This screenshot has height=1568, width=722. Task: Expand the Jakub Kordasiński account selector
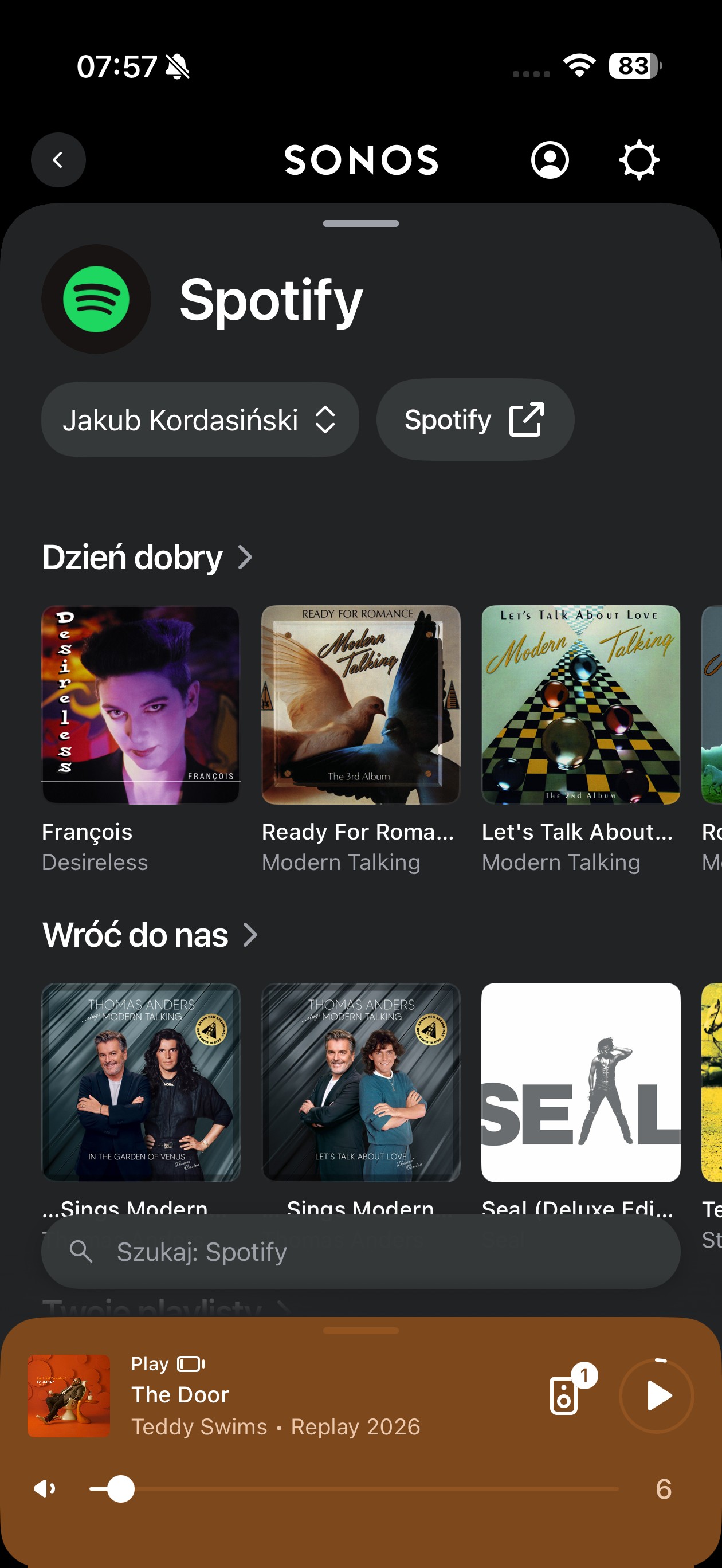pyautogui.click(x=199, y=420)
